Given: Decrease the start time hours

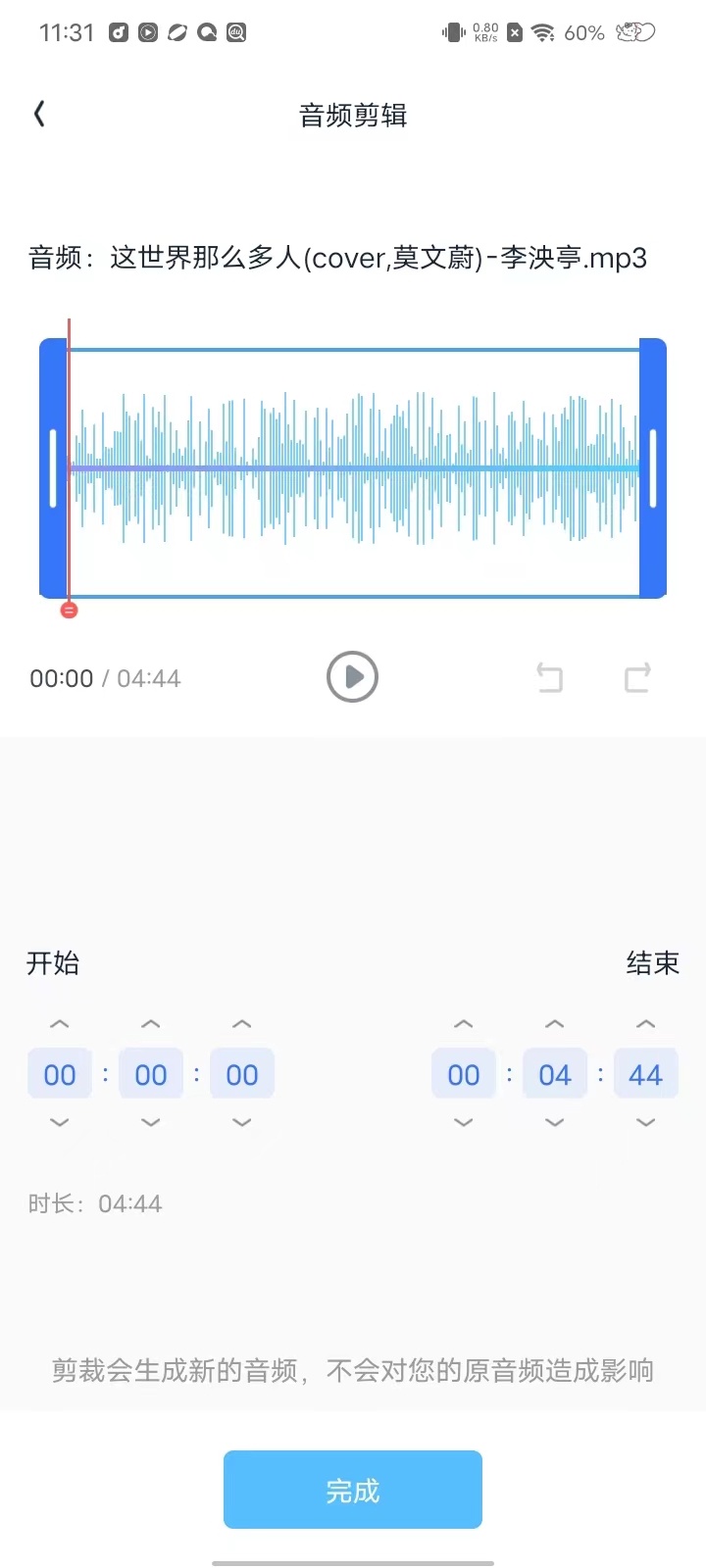Looking at the screenshot, I should (x=60, y=1123).
